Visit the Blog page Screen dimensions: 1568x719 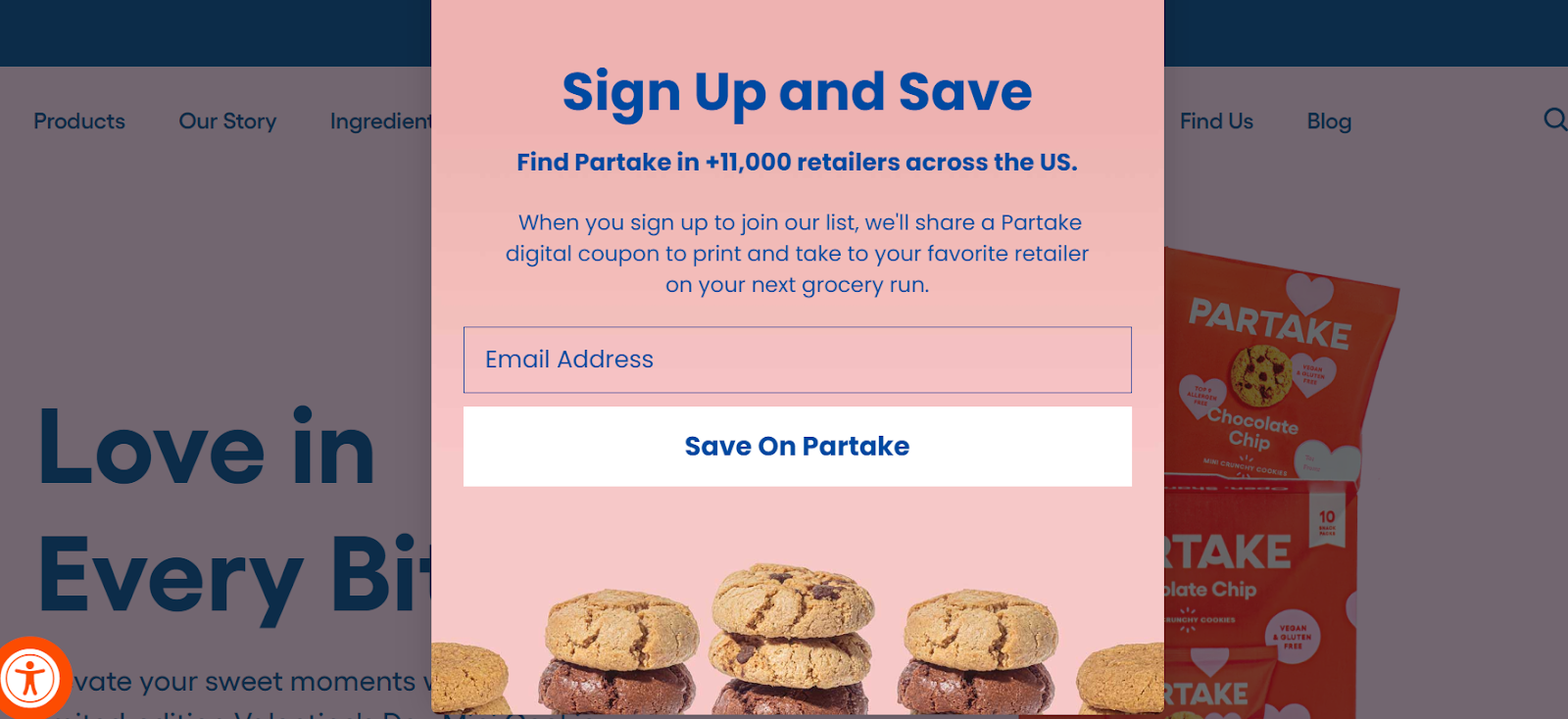click(x=1329, y=121)
